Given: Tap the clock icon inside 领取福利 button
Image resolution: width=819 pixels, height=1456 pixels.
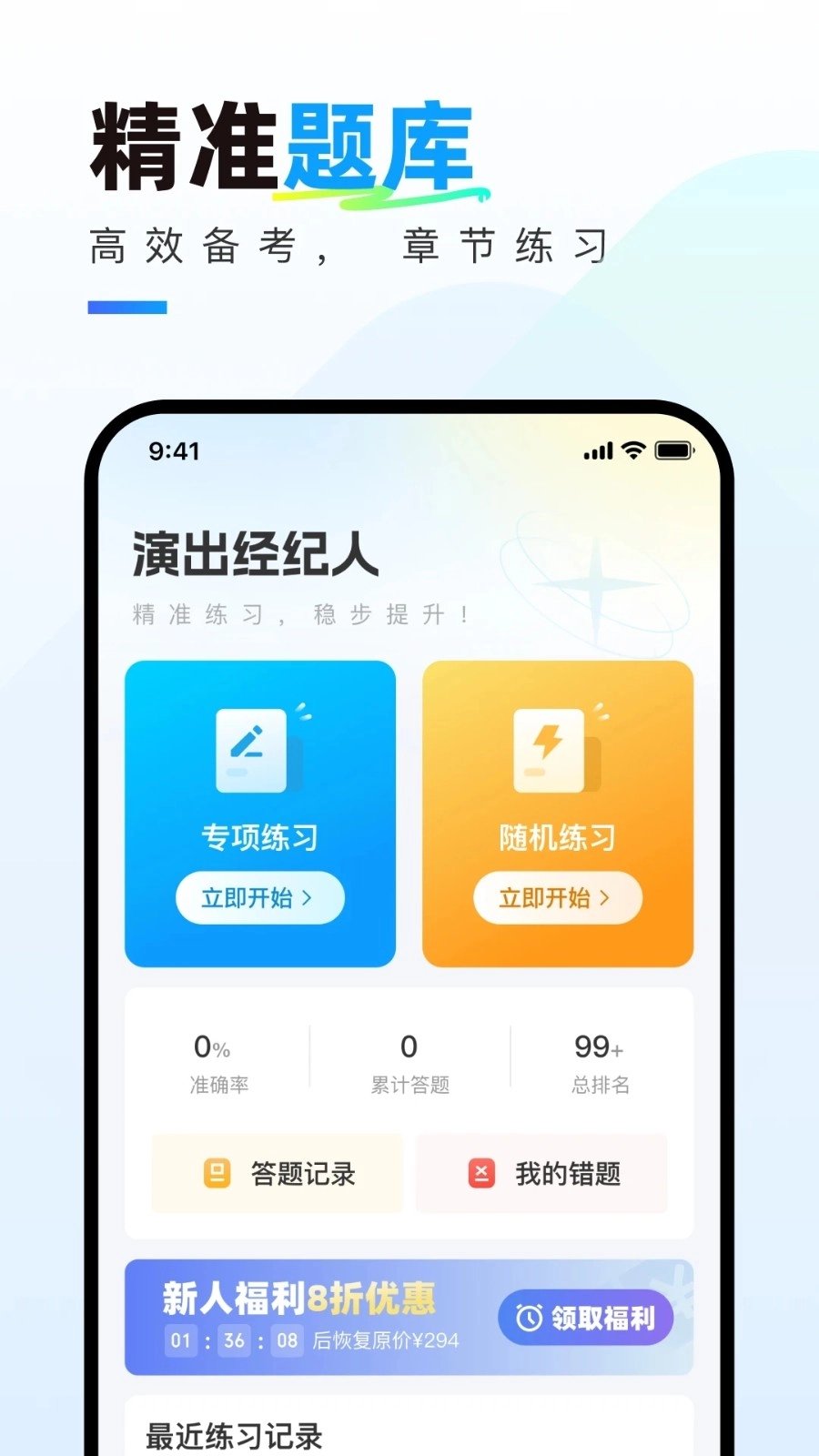Looking at the screenshot, I should (528, 1318).
